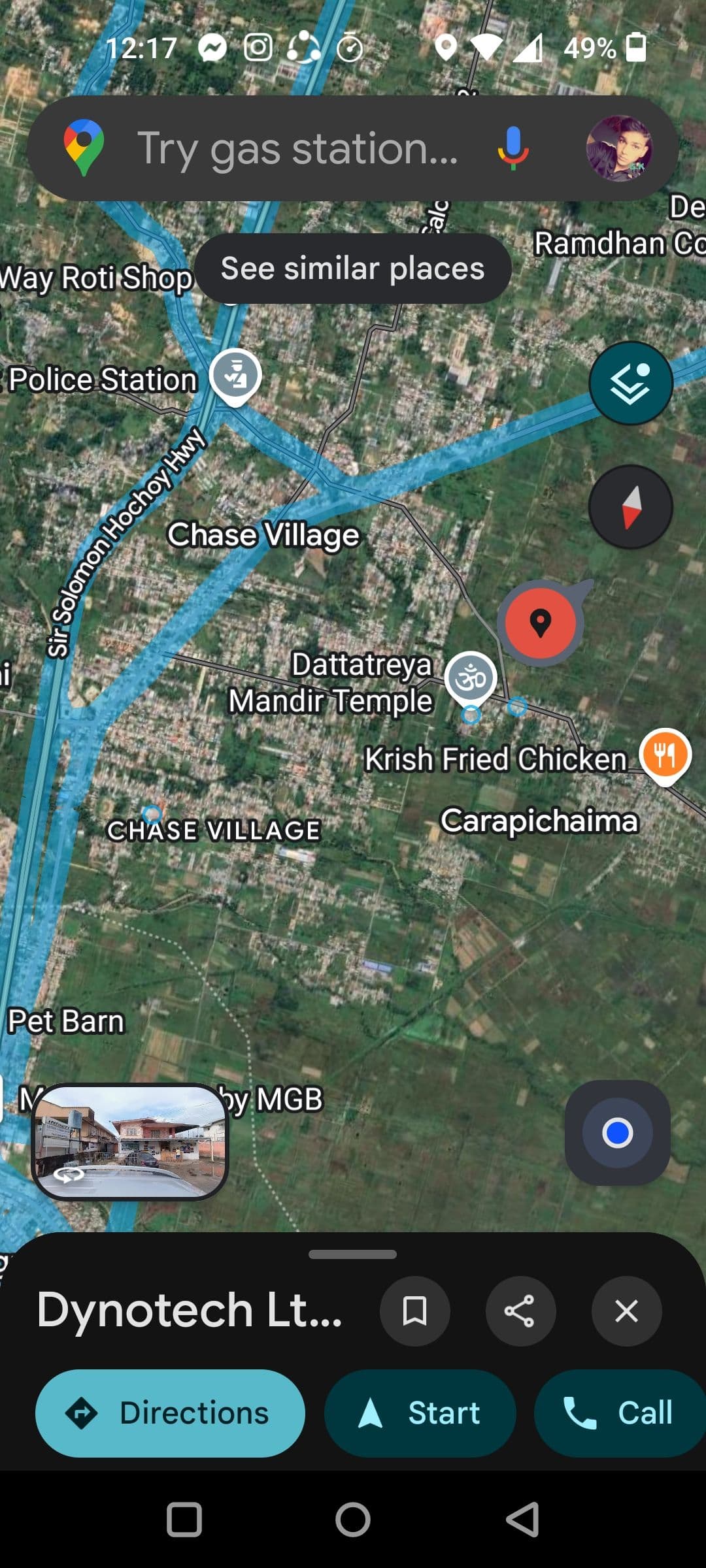Go back using the system back button

523,1520
